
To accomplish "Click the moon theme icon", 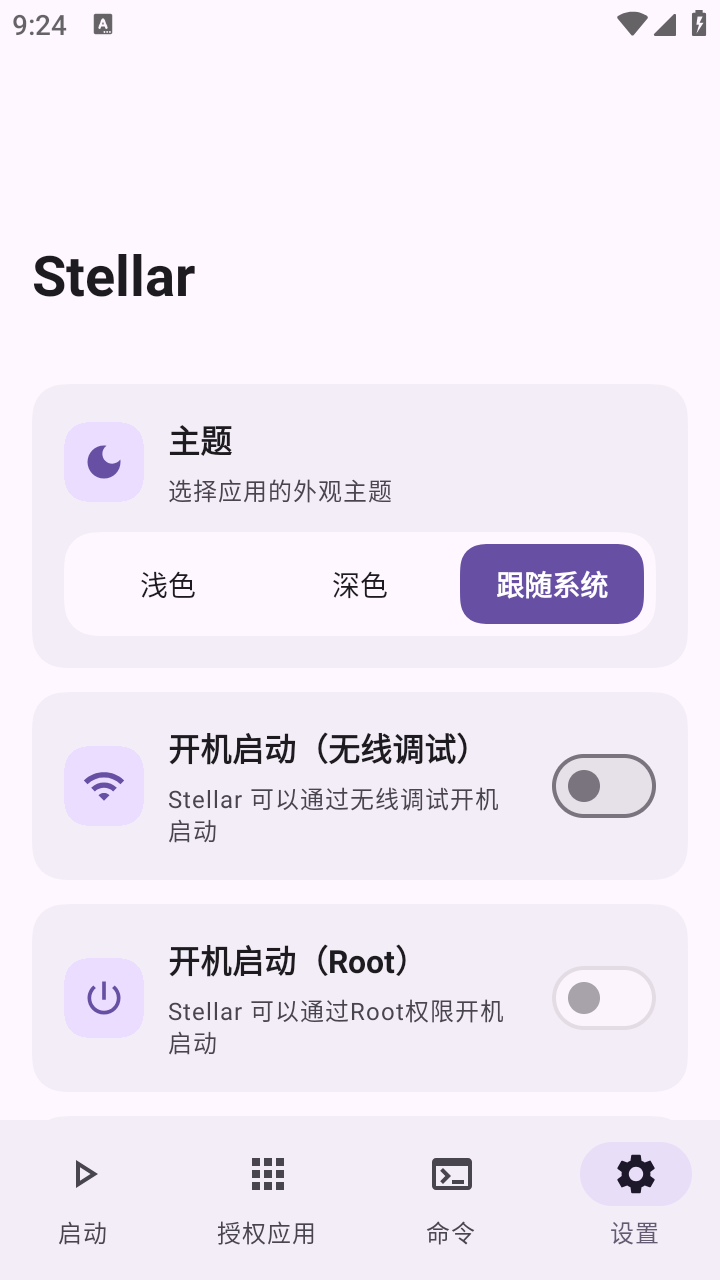I will click(104, 462).
